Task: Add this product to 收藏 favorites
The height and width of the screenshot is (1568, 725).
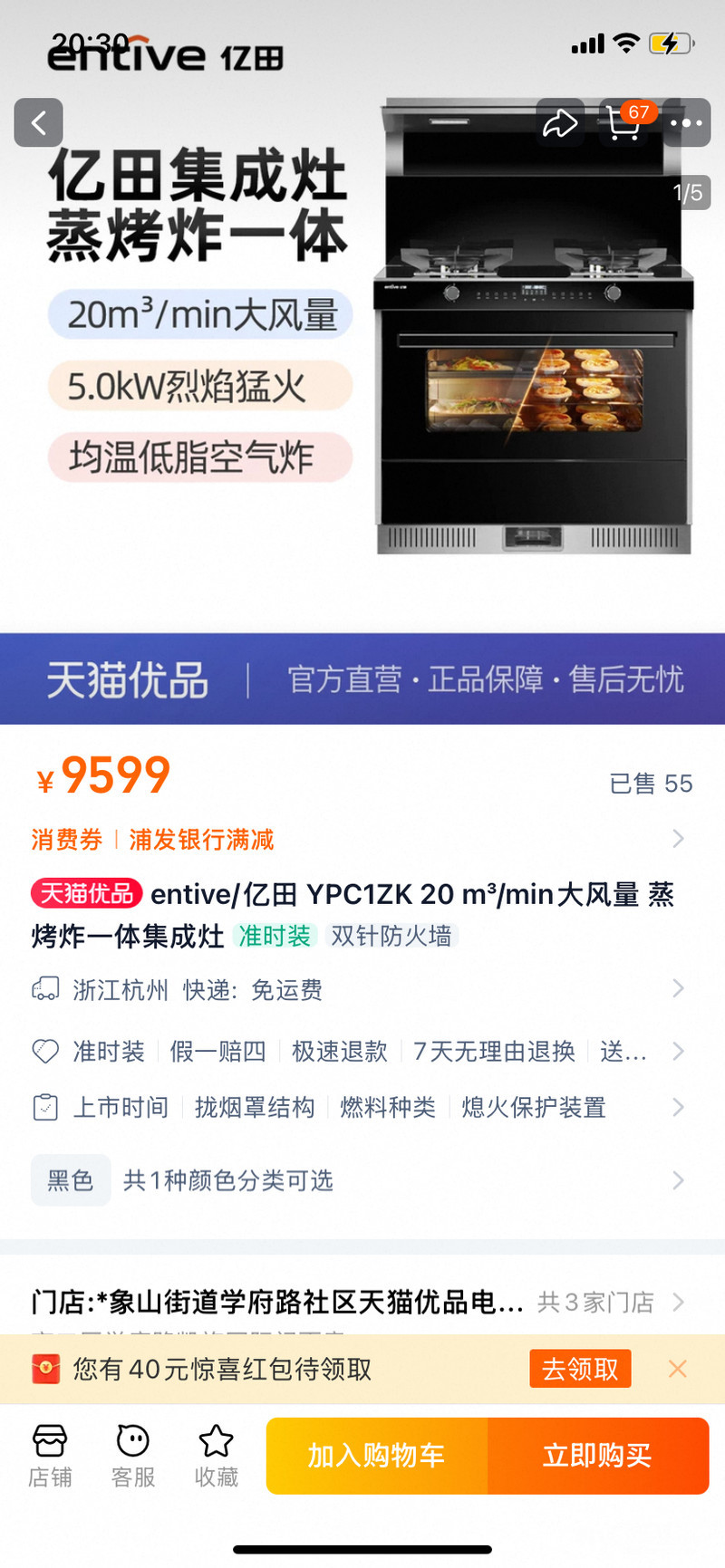Action: click(x=217, y=1455)
